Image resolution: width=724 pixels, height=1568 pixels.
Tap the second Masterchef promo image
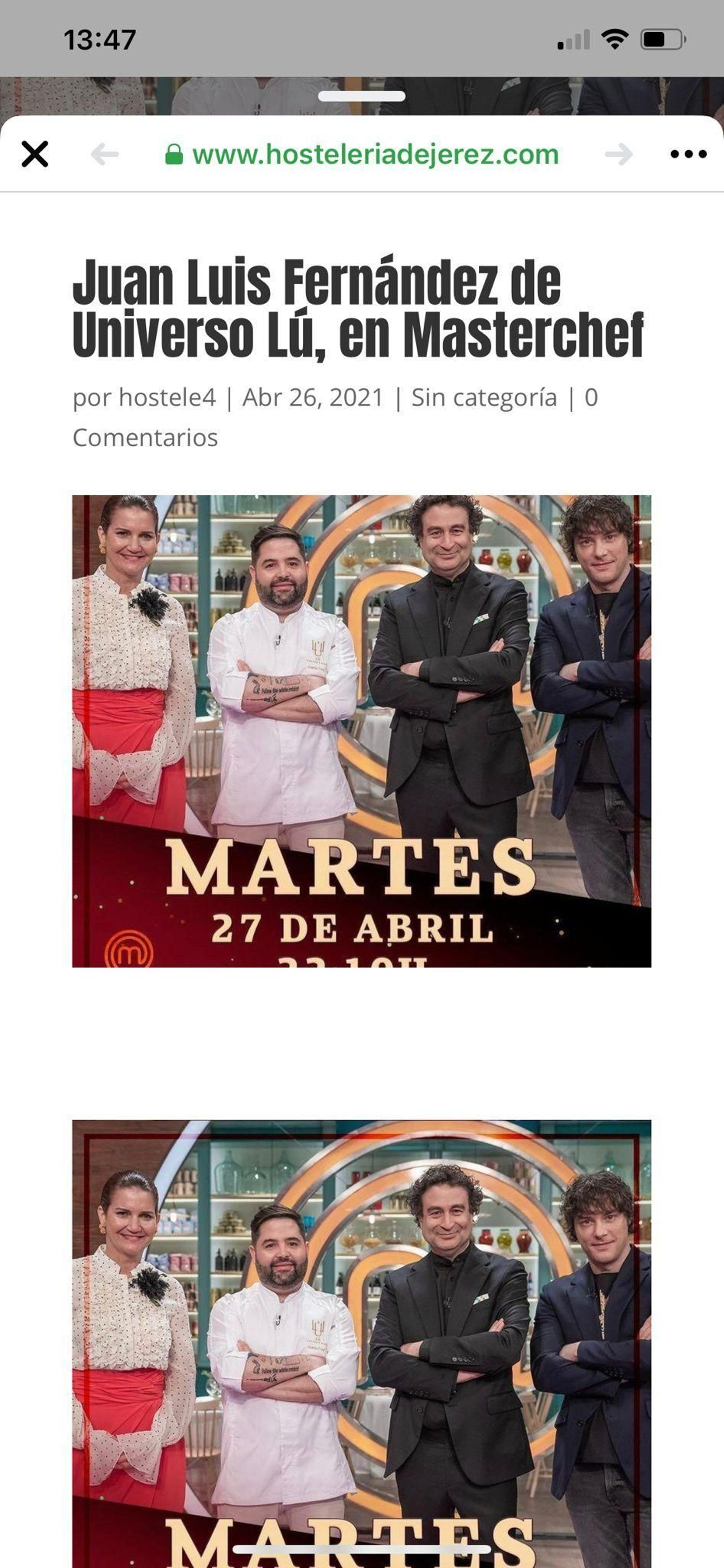tap(362, 1309)
